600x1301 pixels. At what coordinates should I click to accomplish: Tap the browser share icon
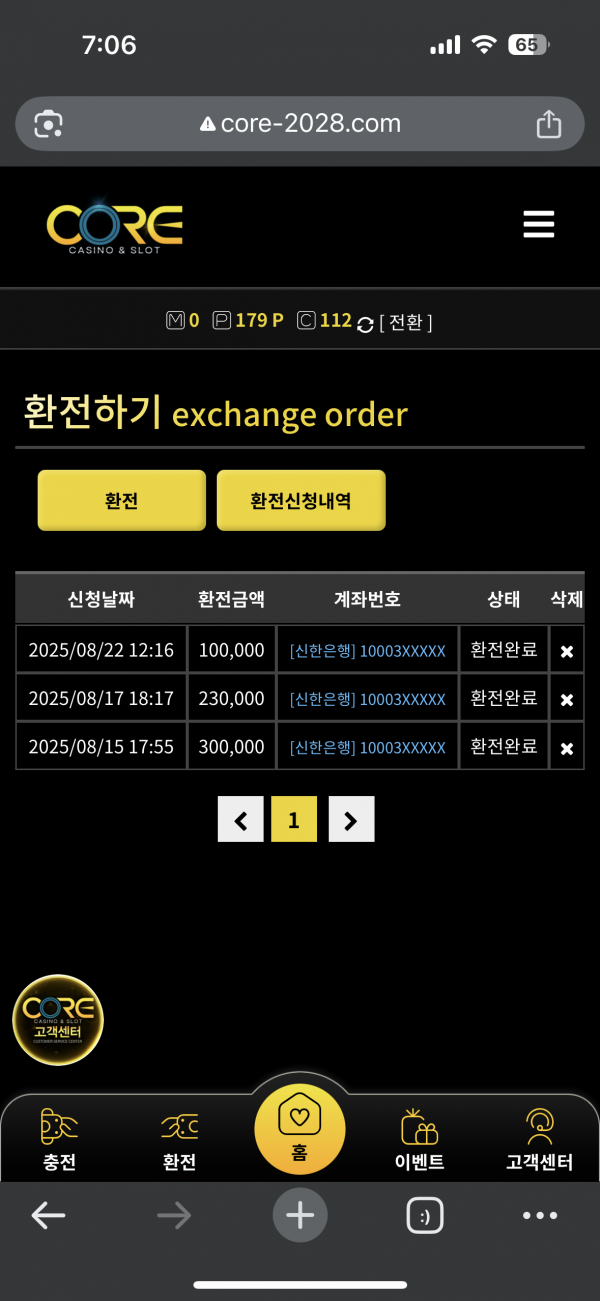[x=548, y=124]
